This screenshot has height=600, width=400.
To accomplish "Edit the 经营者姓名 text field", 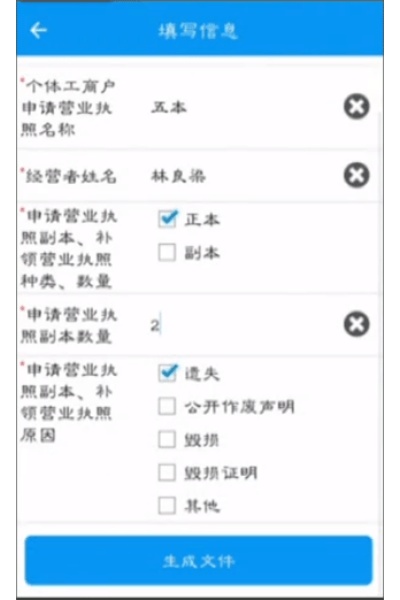I will coord(243,176).
